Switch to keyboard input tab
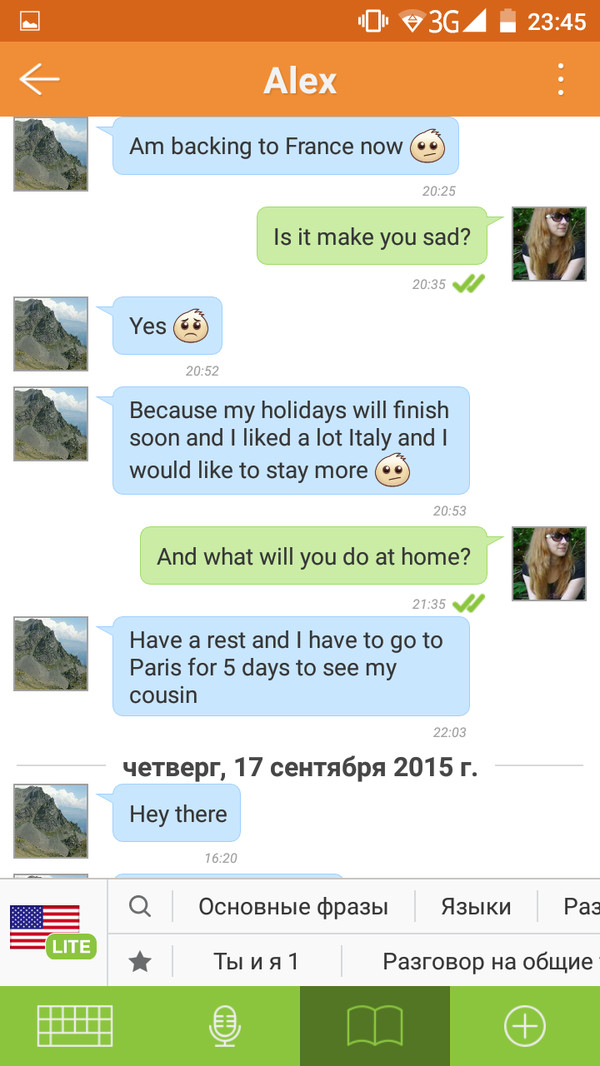The height and width of the screenshot is (1066, 600). (75, 1026)
